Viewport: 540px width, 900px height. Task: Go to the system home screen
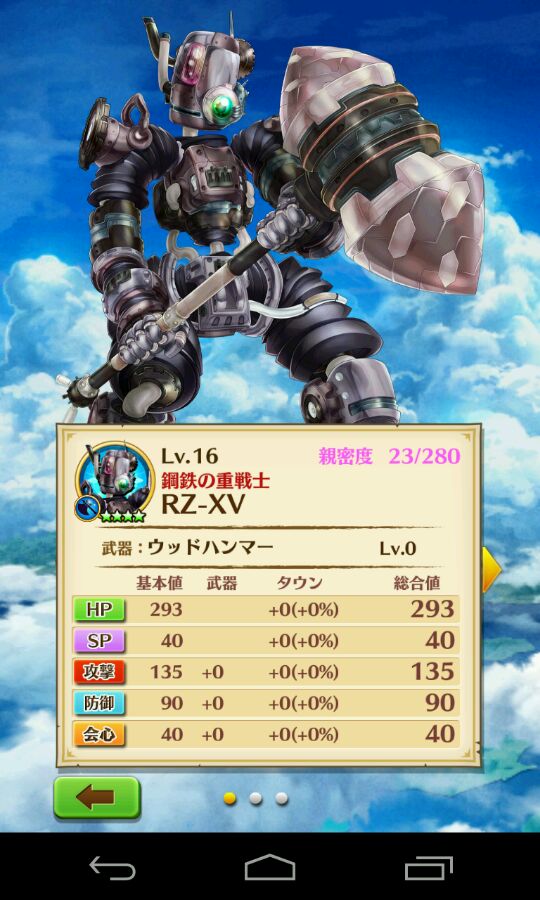[270, 867]
